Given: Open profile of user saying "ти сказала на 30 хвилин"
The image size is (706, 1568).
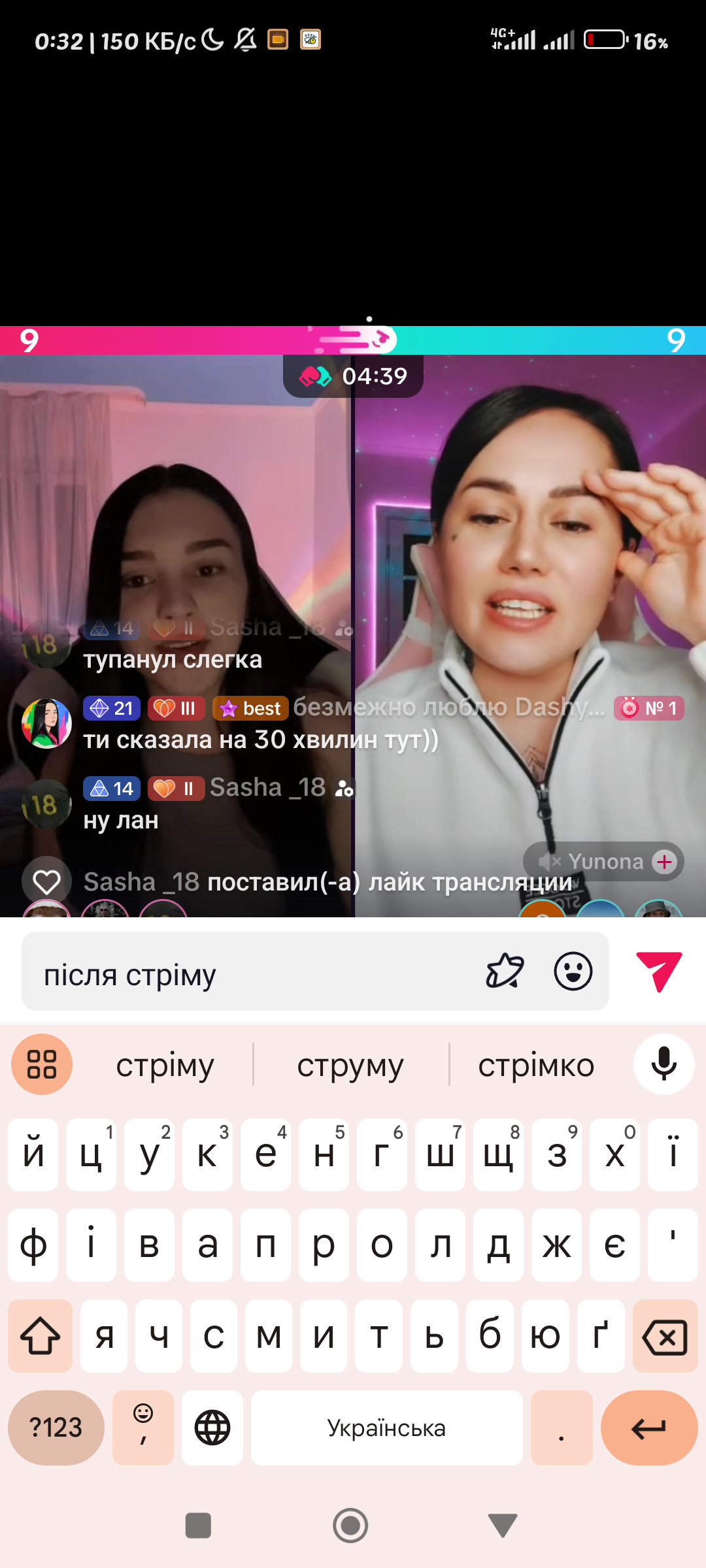Looking at the screenshot, I should pos(47,723).
